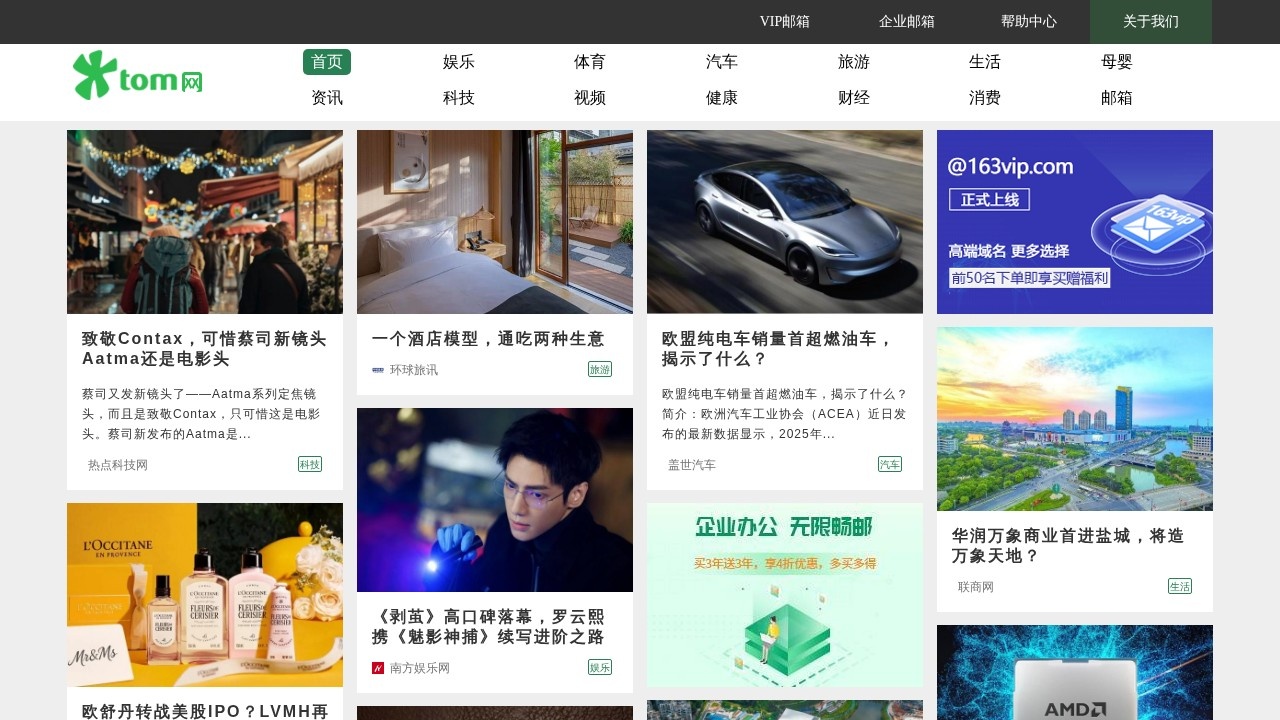
Task: Go to the 视频 section
Action: pyautogui.click(x=589, y=98)
